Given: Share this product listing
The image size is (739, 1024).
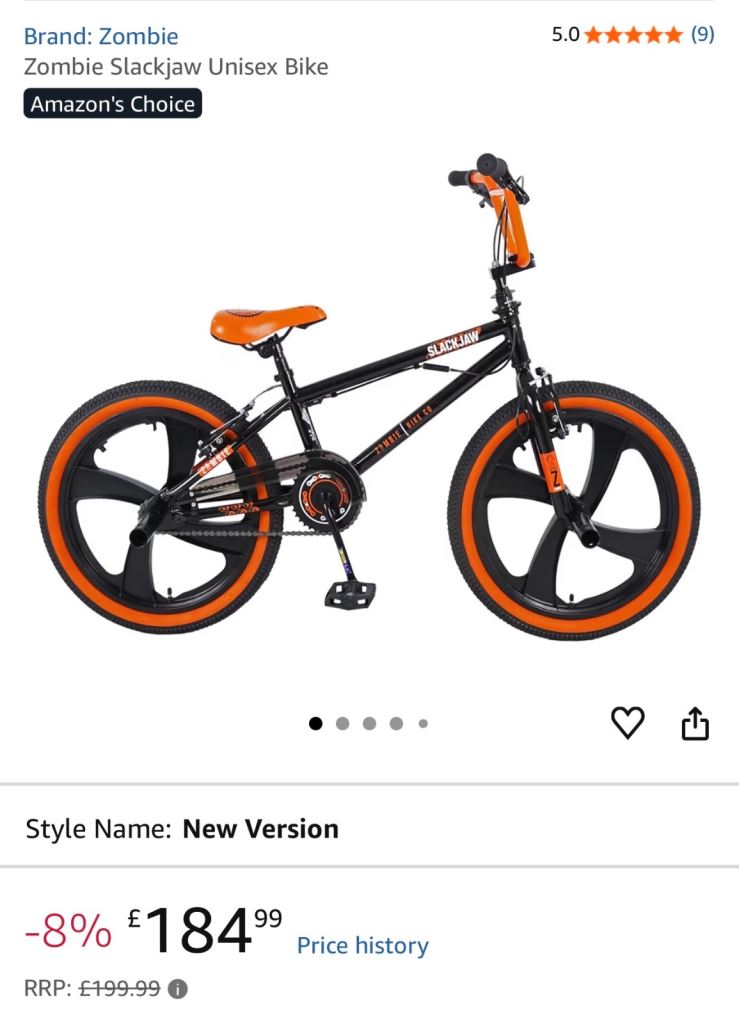Looking at the screenshot, I should (695, 723).
